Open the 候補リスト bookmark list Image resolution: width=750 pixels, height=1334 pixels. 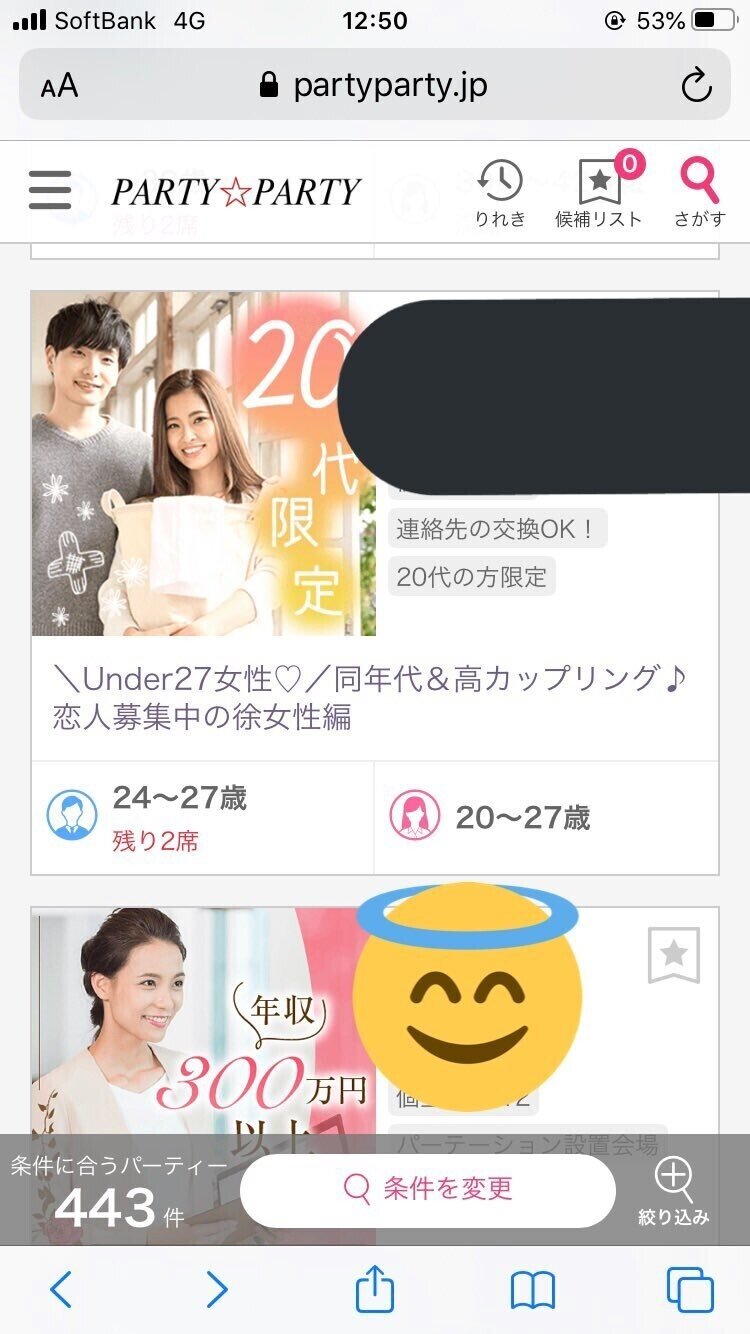pos(599,193)
